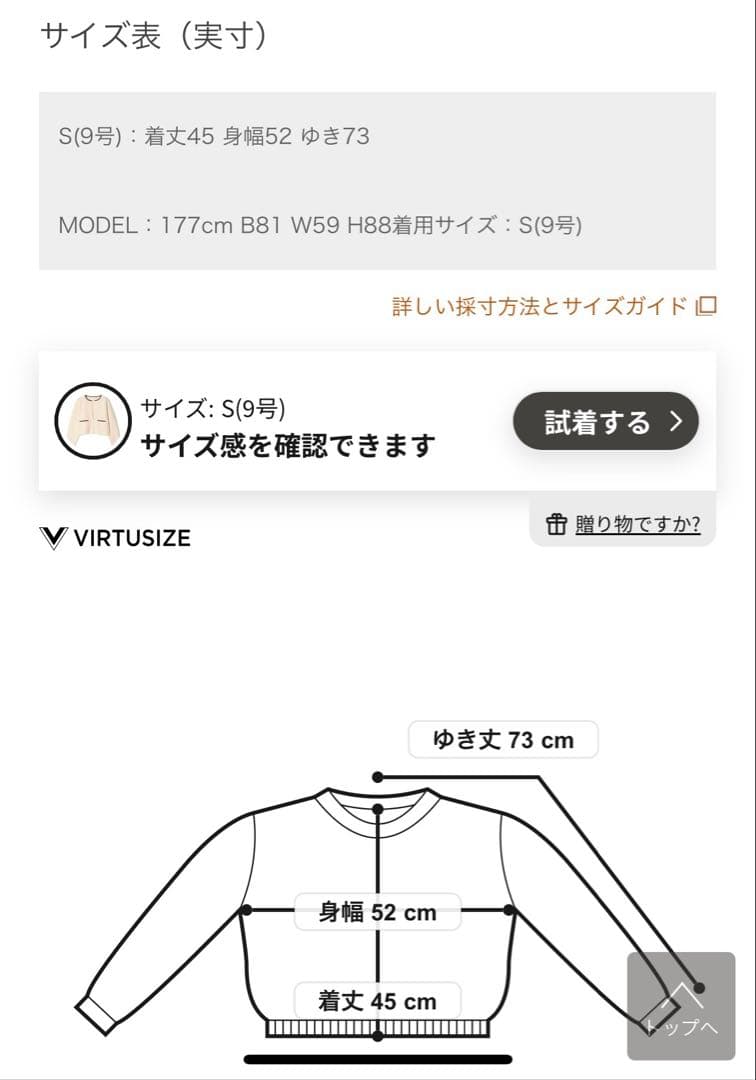Select the gift box icon near 贈り物ですか?

(x=558, y=523)
